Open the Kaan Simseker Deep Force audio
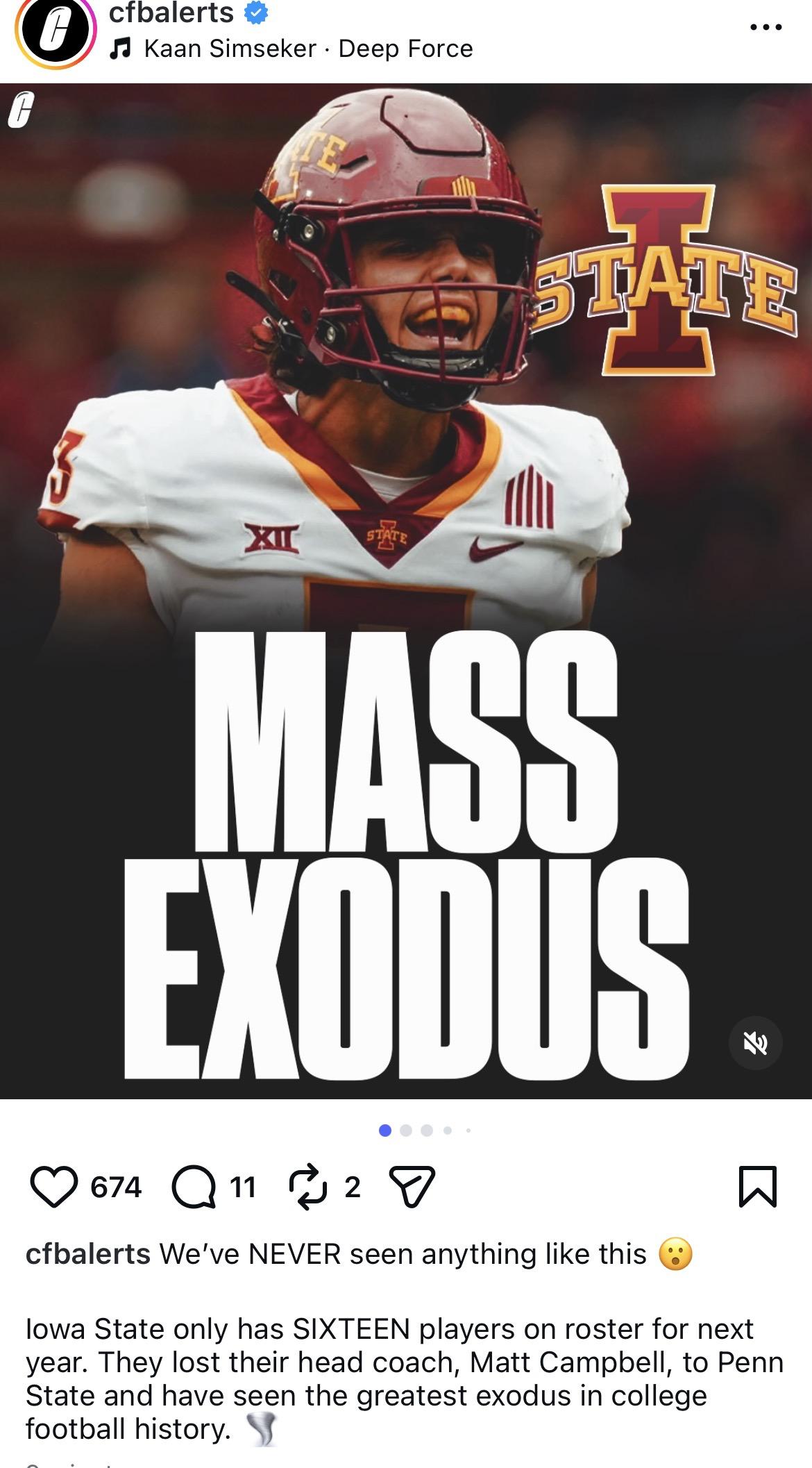The width and height of the screenshot is (812, 1468). tap(307, 49)
